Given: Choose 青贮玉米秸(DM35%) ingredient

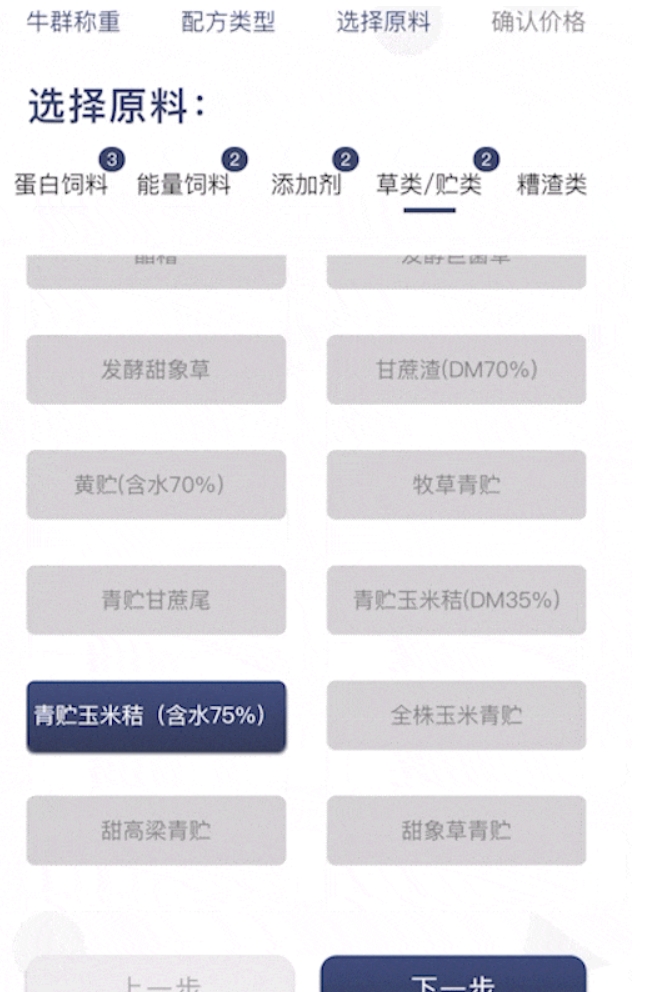Looking at the screenshot, I should (456, 600).
